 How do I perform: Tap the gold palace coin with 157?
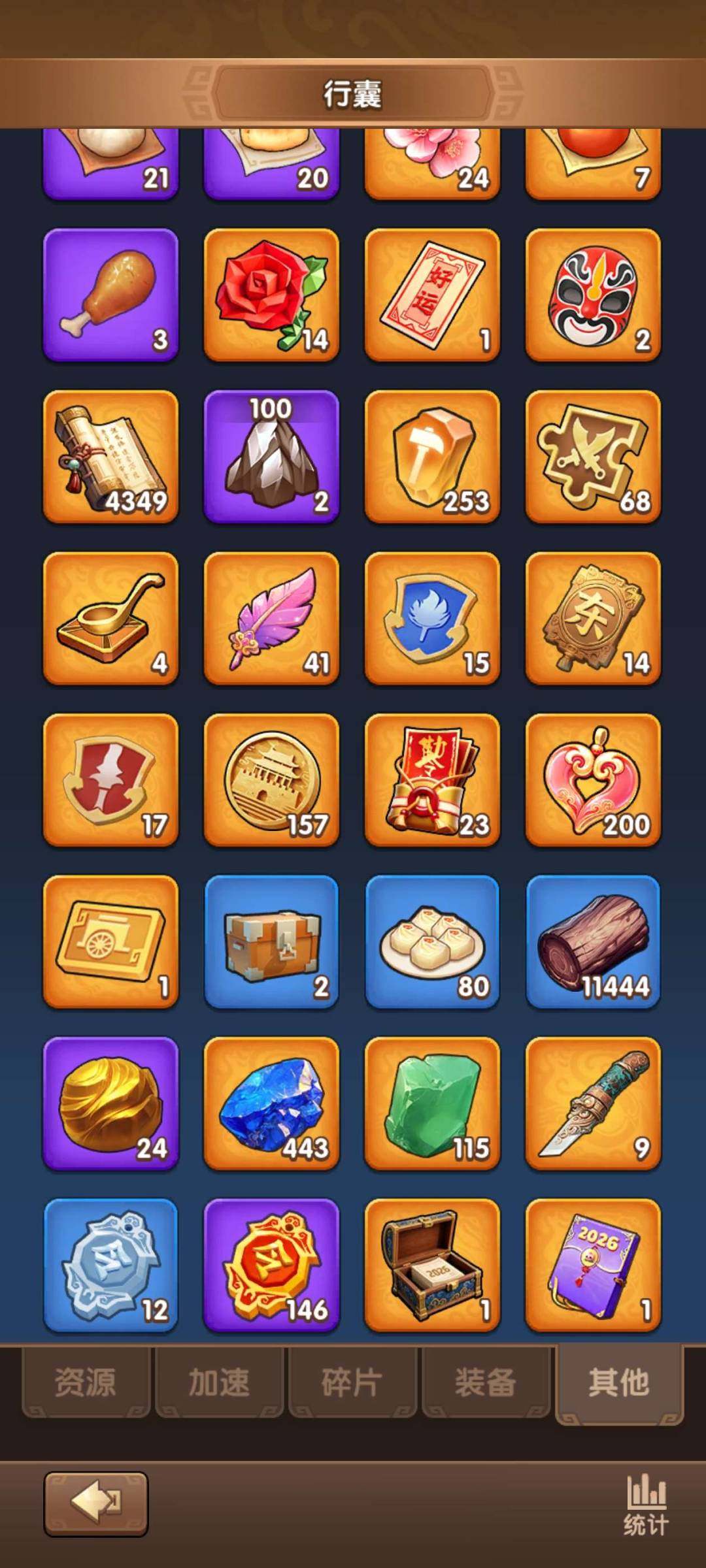[271, 780]
